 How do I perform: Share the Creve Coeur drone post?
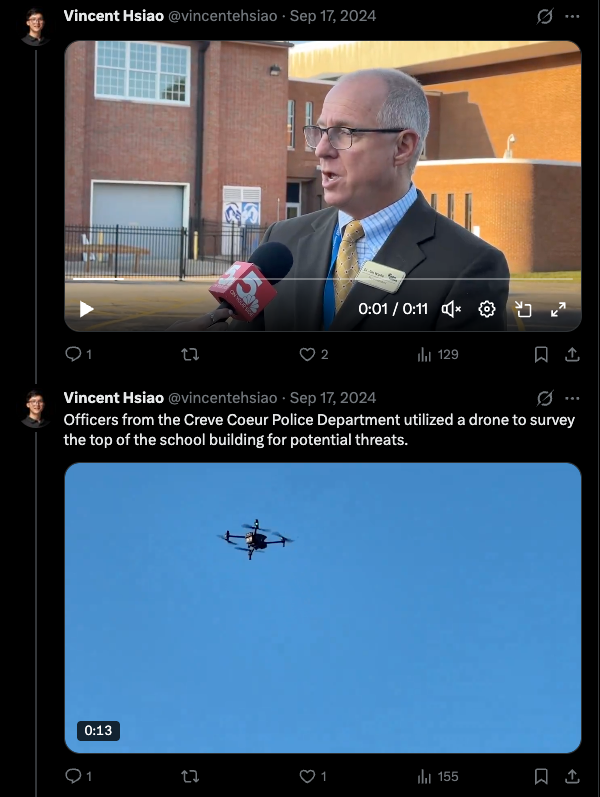(572, 776)
